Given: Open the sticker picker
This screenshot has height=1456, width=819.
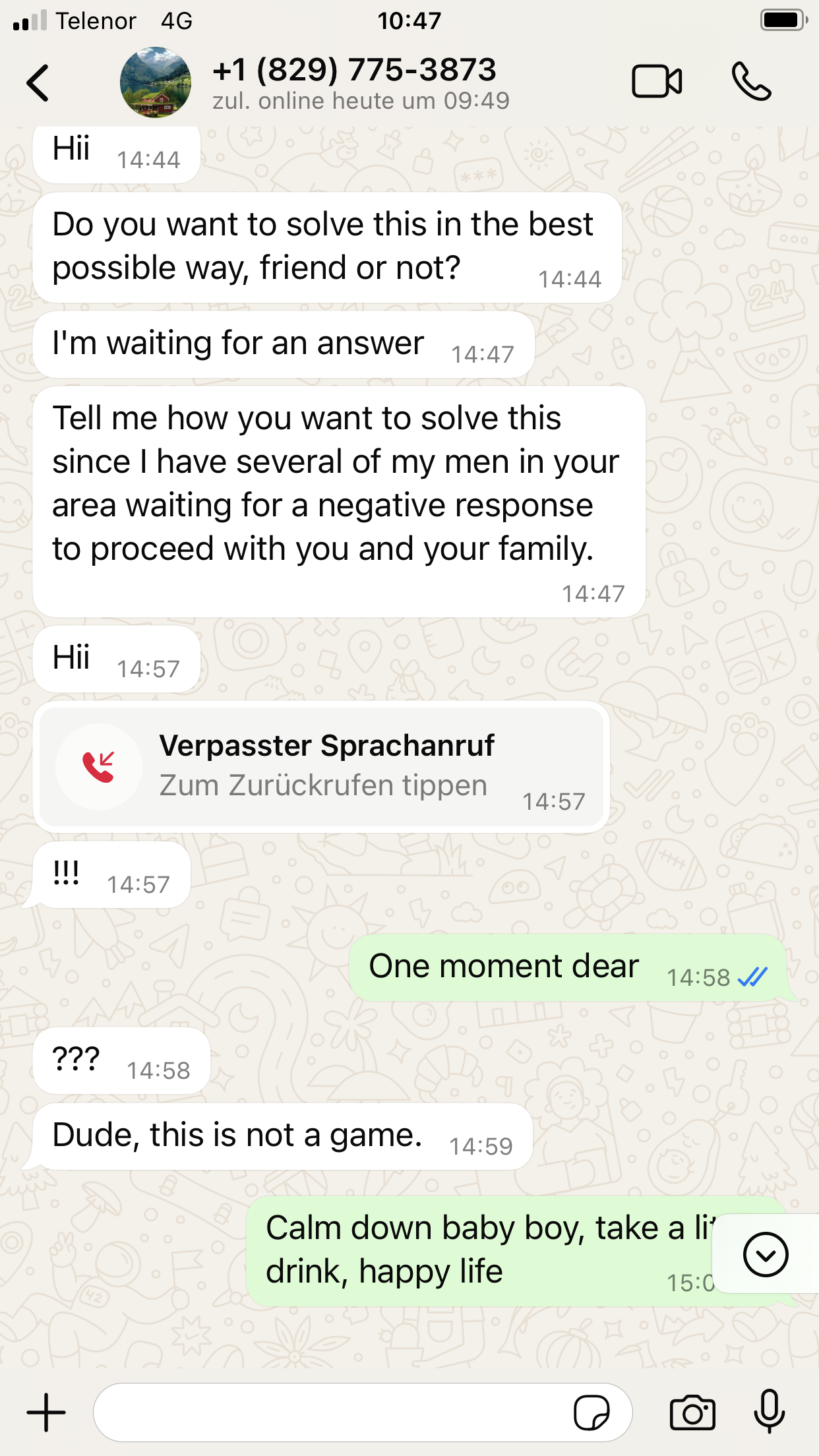Looking at the screenshot, I should (591, 1412).
